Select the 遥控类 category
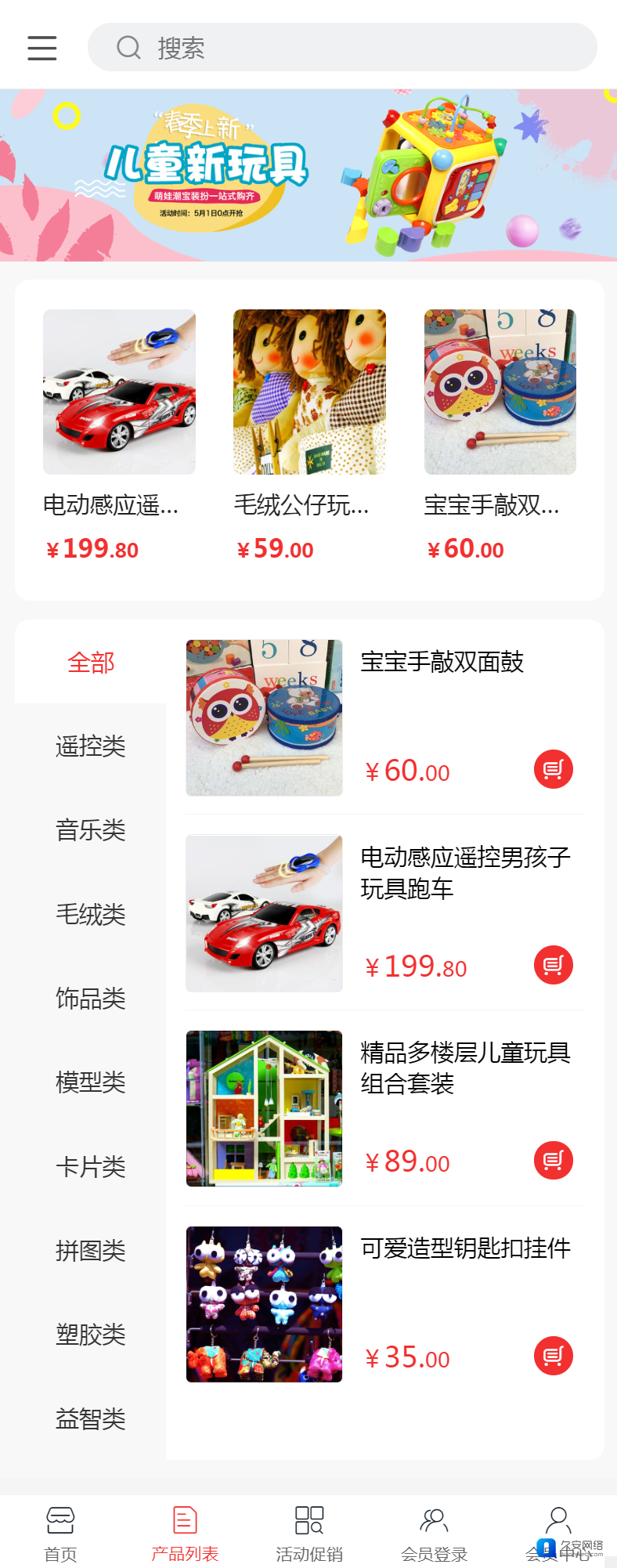 click(91, 746)
